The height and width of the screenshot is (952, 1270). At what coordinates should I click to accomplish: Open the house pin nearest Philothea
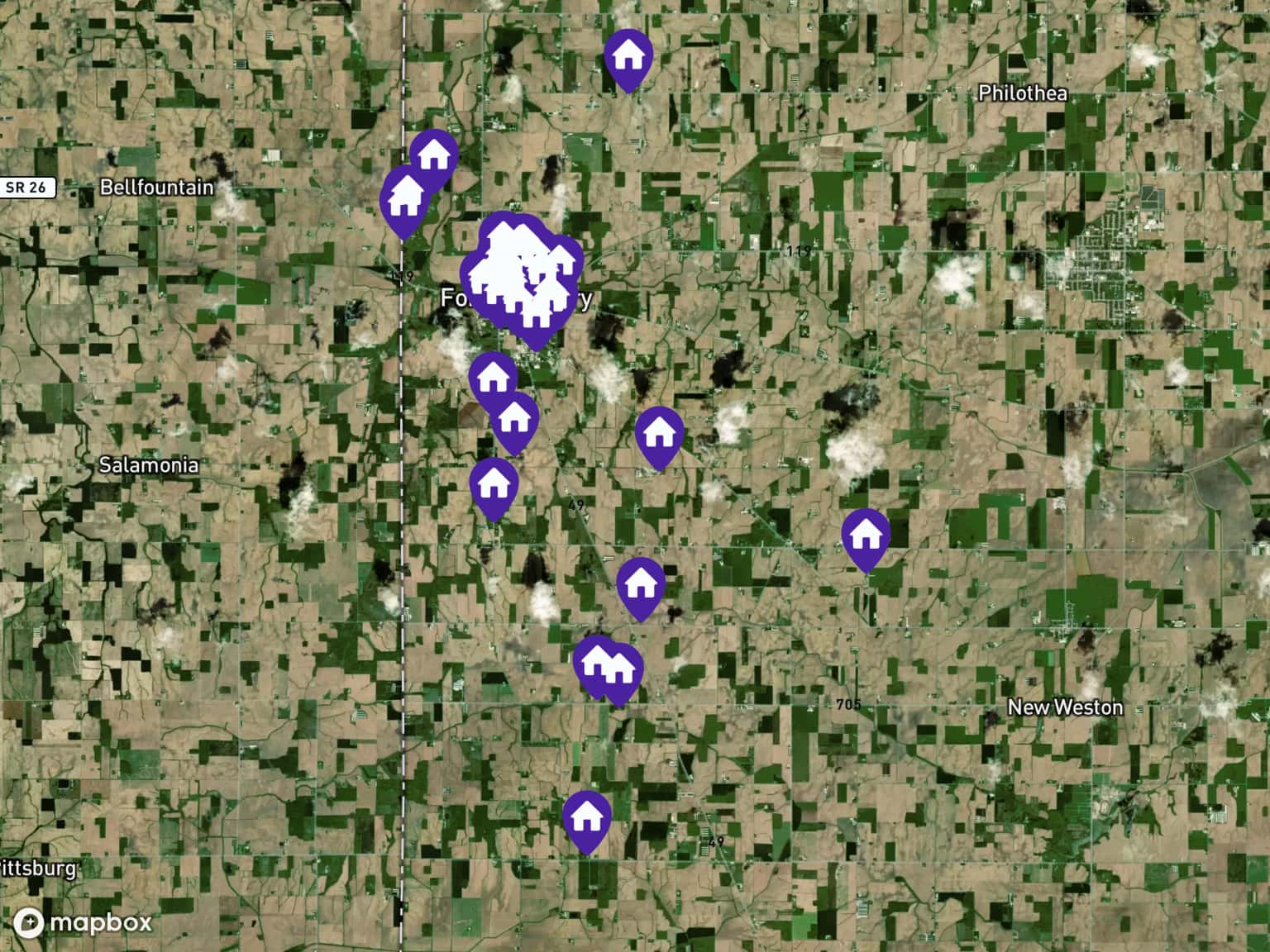pyautogui.click(x=628, y=57)
